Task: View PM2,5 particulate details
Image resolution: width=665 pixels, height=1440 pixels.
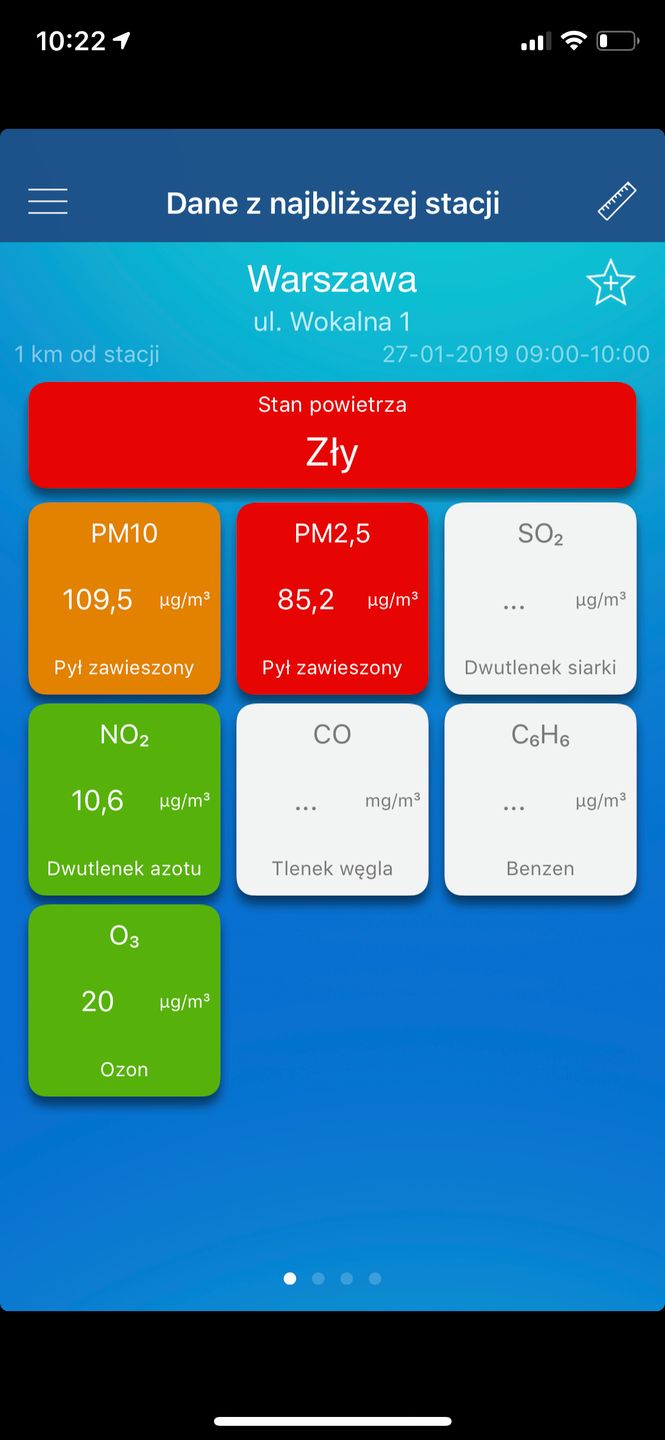Action: 332,598
